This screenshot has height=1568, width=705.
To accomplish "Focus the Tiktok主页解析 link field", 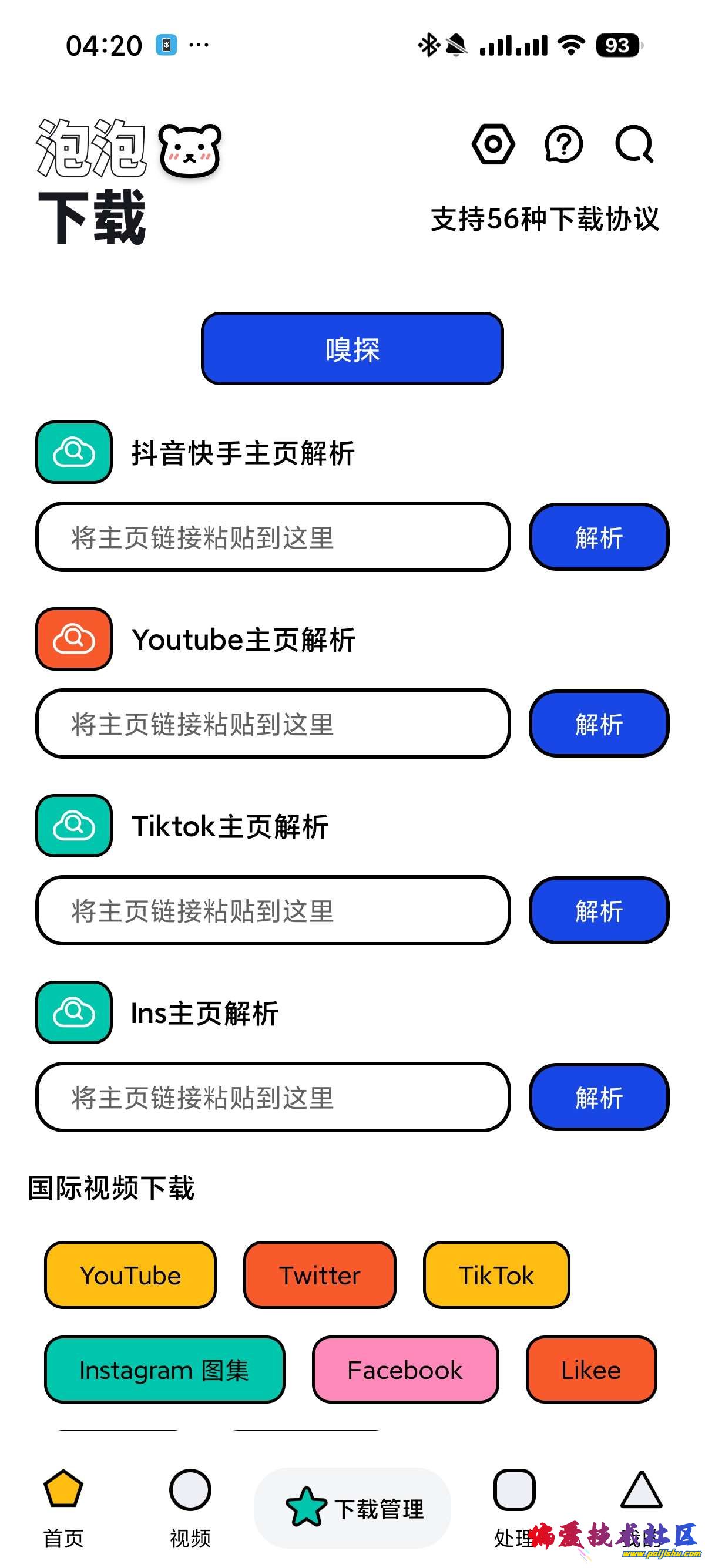I will [x=273, y=911].
